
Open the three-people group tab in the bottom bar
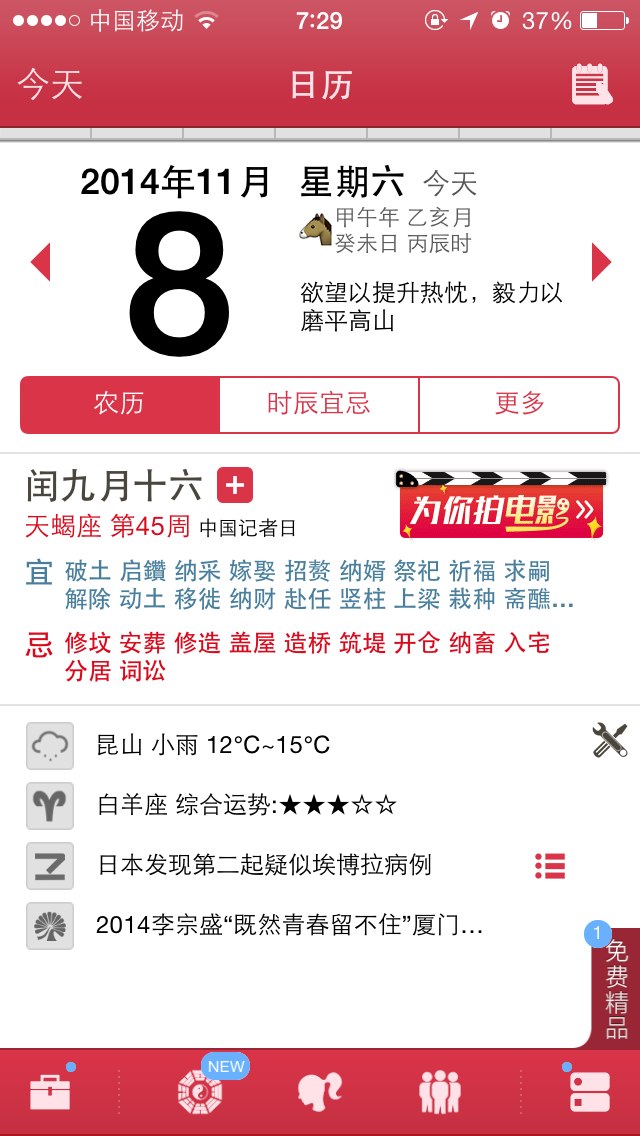click(440, 1092)
